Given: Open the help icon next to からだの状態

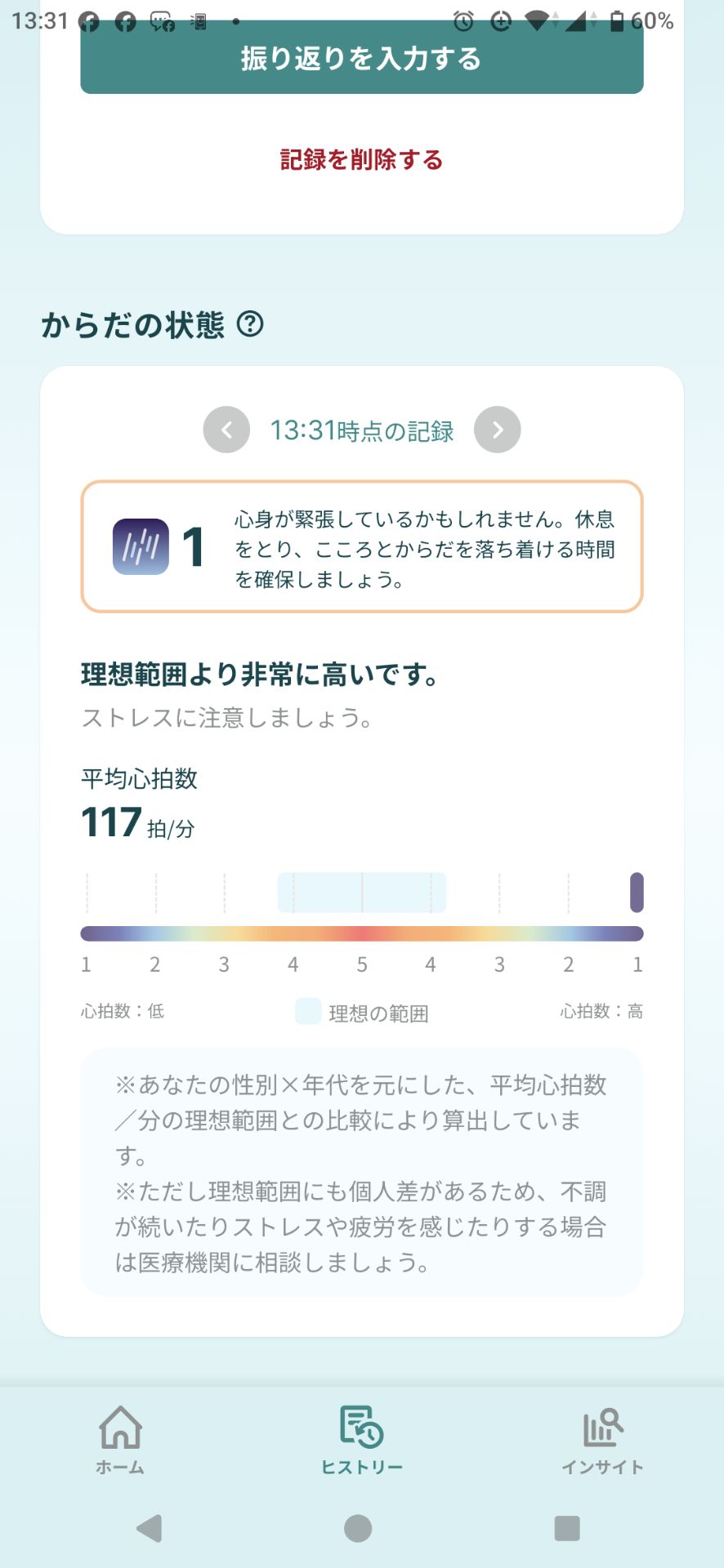Looking at the screenshot, I should coord(249,324).
